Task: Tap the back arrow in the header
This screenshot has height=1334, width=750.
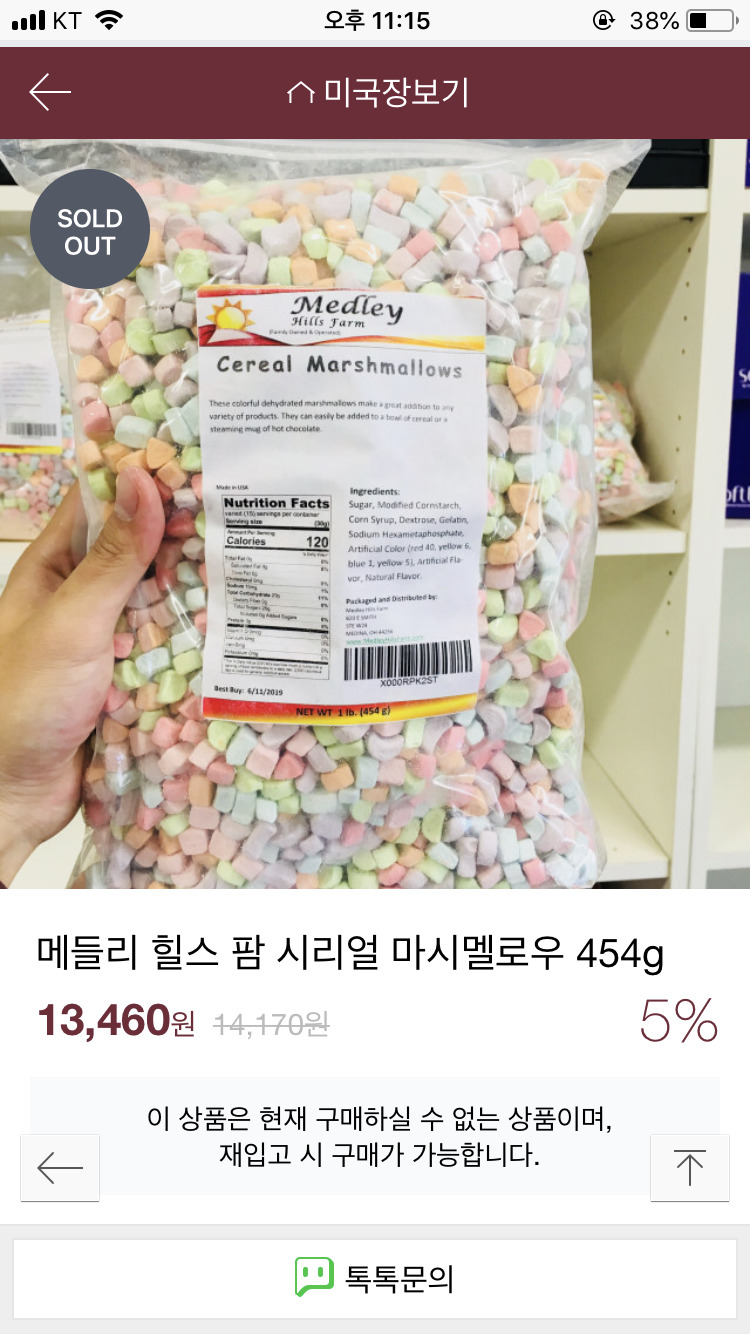Action: pyautogui.click(x=50, y=92)
